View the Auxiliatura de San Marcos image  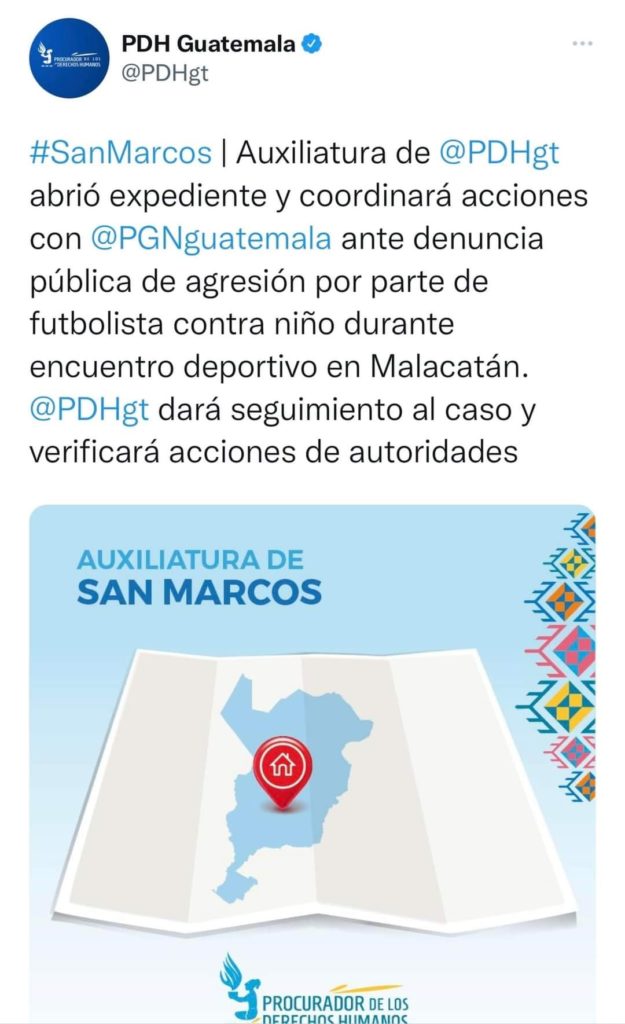click(312, 762)
